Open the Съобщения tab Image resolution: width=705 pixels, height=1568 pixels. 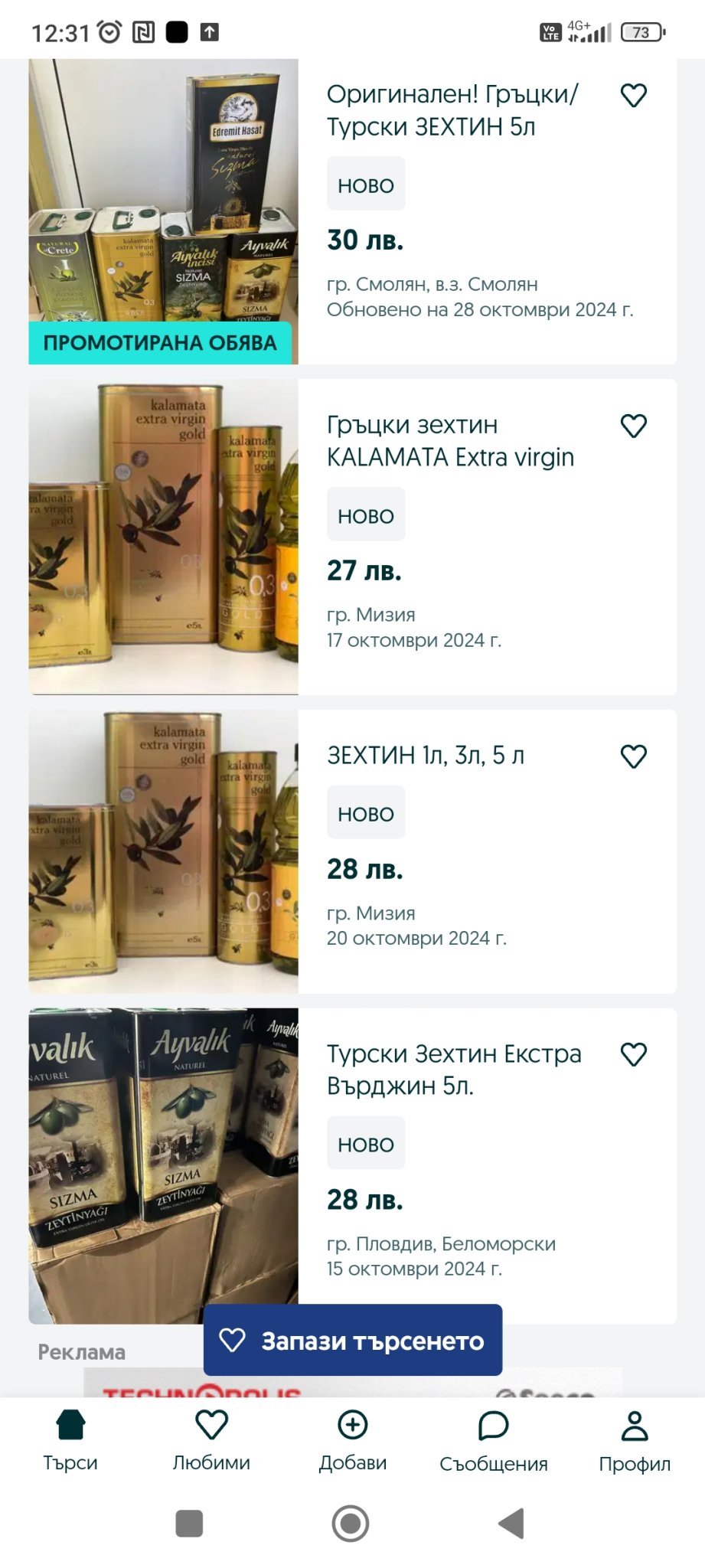[x=494, y=1441]
